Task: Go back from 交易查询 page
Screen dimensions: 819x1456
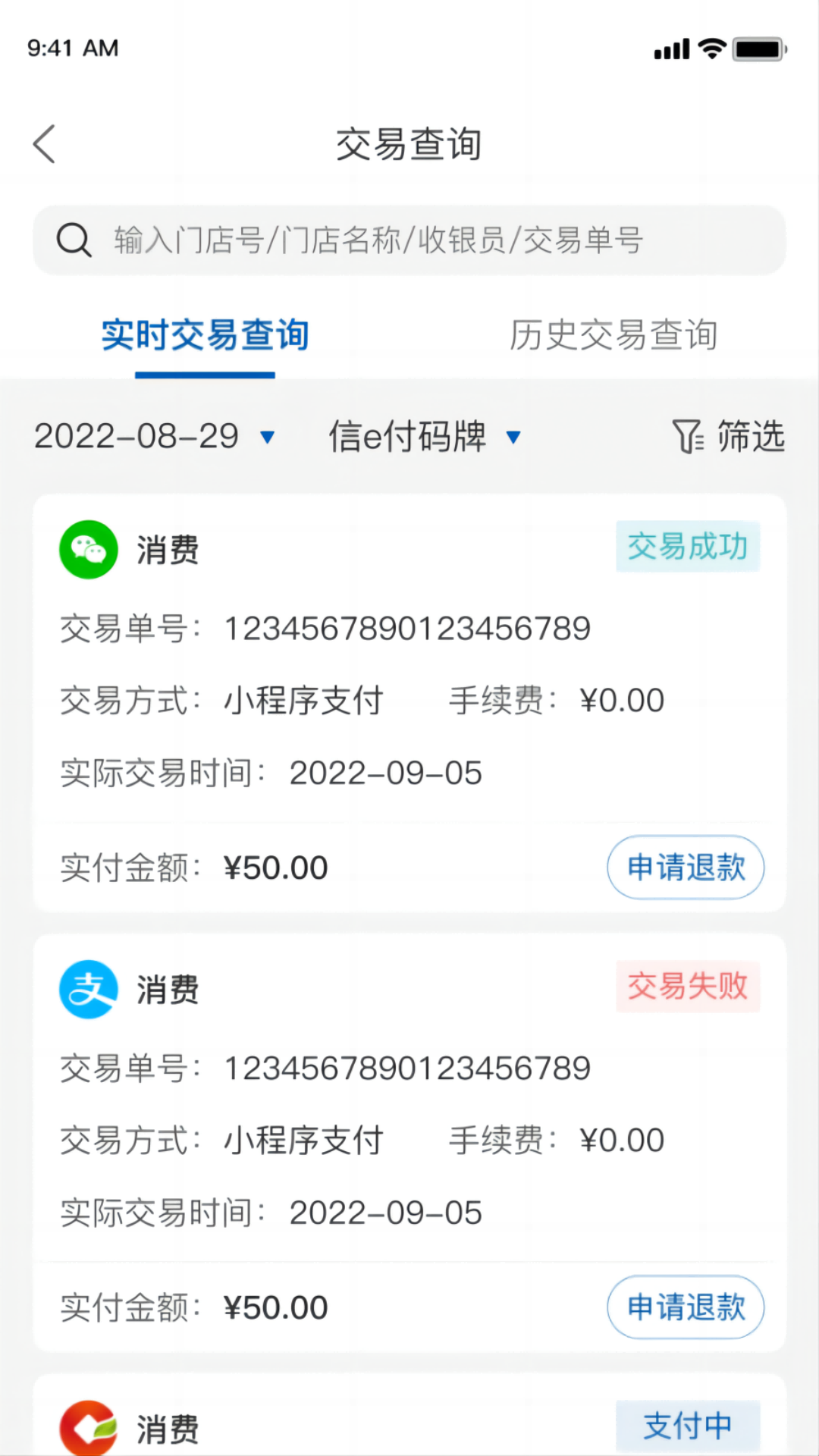Action: pyautogui.click(x=45, y=144)
